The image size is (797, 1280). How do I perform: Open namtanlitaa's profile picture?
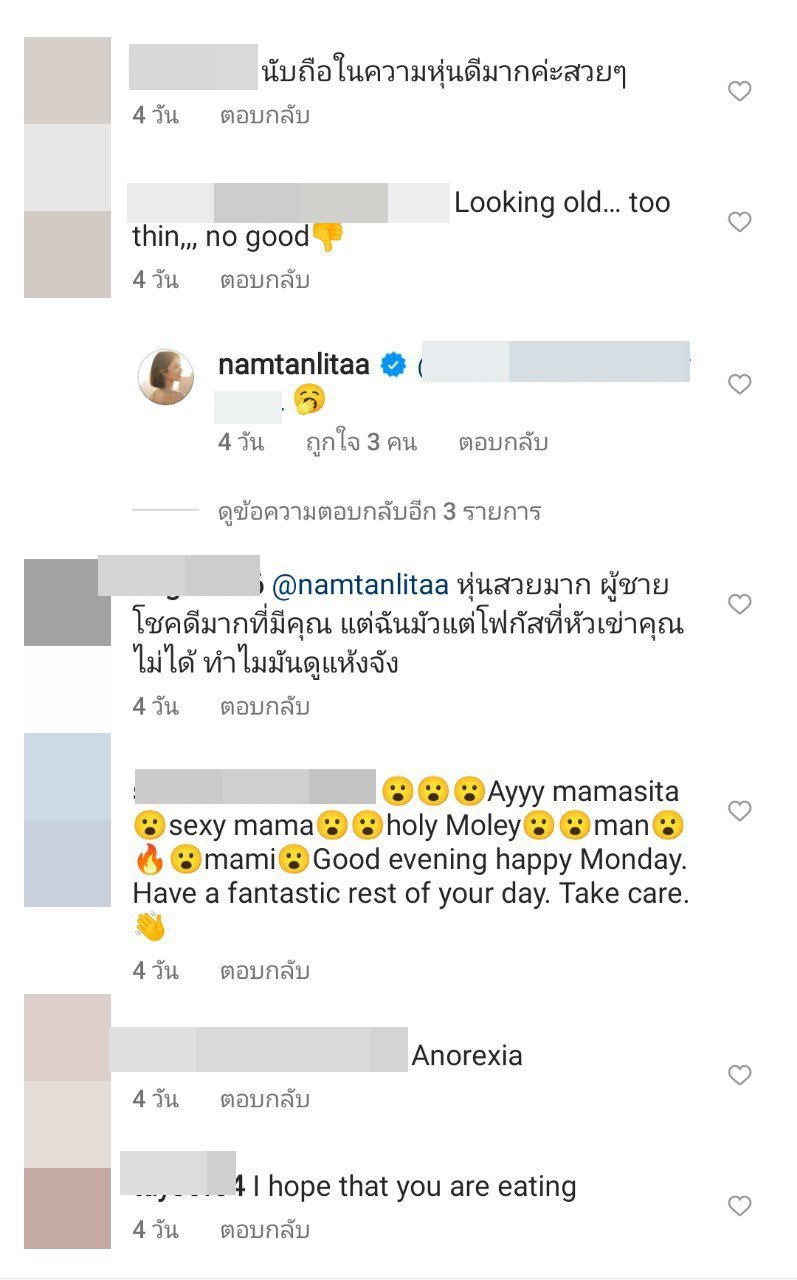(x=166, y=377)
